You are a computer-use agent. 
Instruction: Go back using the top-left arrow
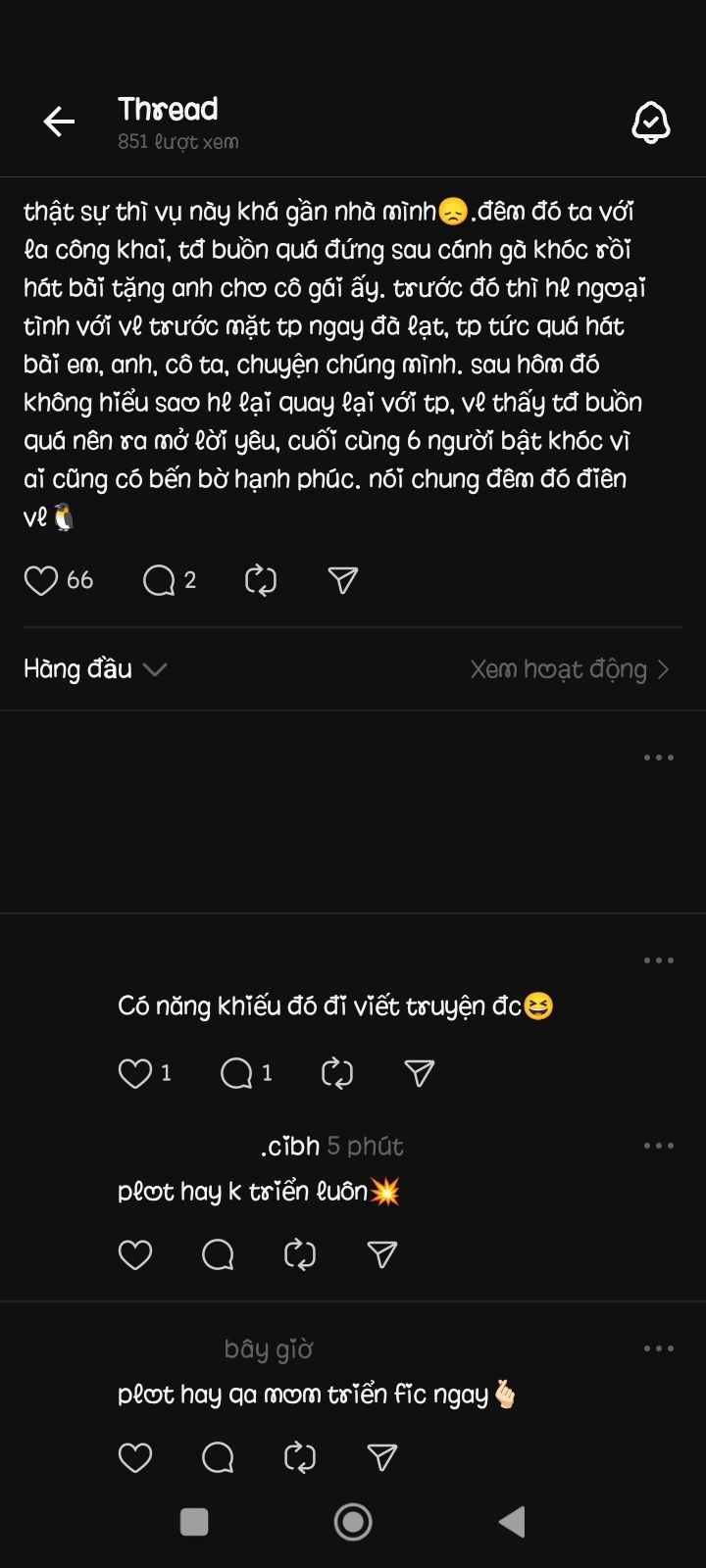pyautogui.click(x=59, y=122)
